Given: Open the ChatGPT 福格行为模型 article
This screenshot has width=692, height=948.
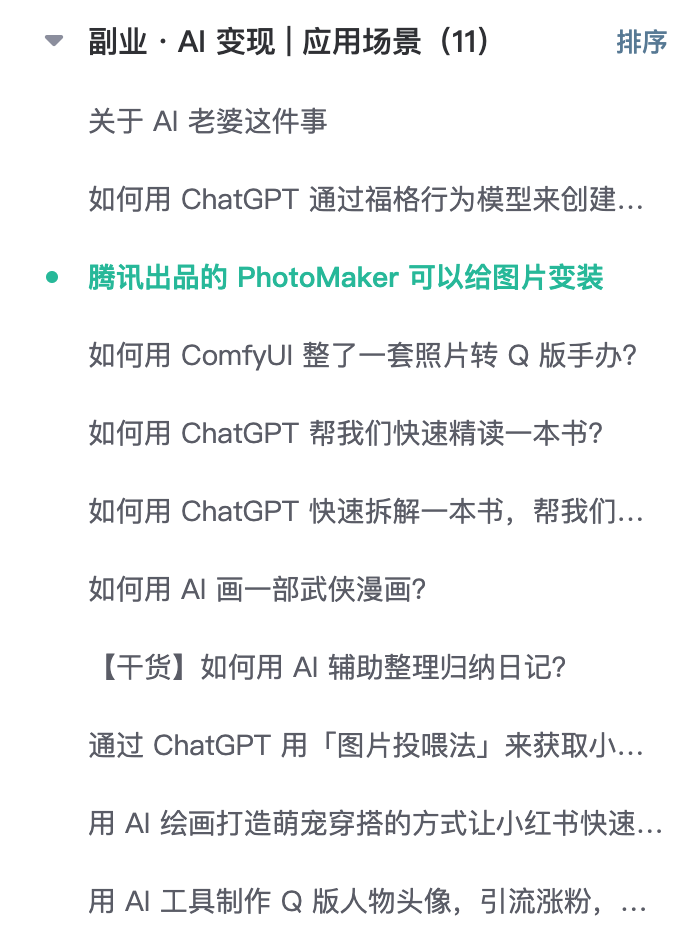Looking at the screenshot, I should point(366,200).
